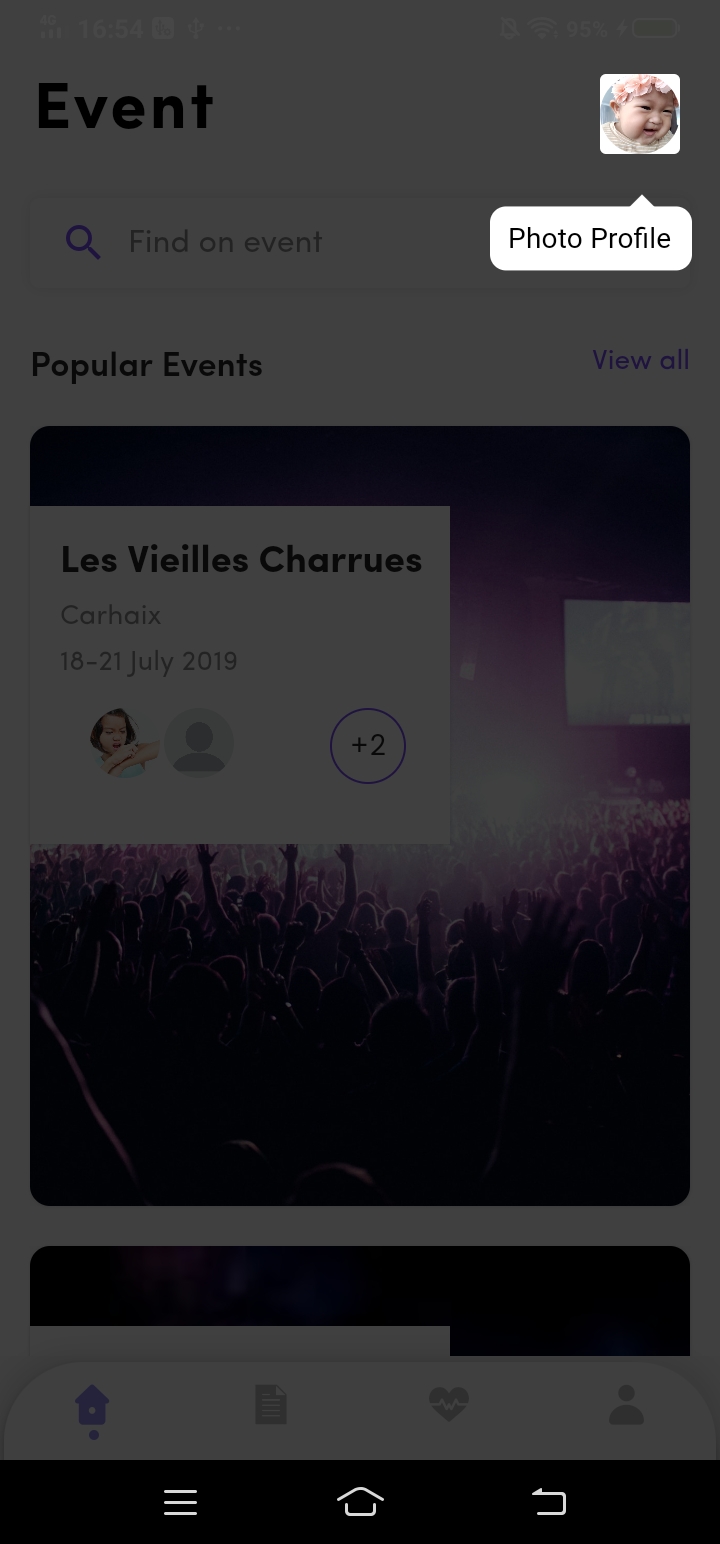Tap the highlighted profile photo
This screenshot has height=1544, width=720.
click(x=640, y=114)
